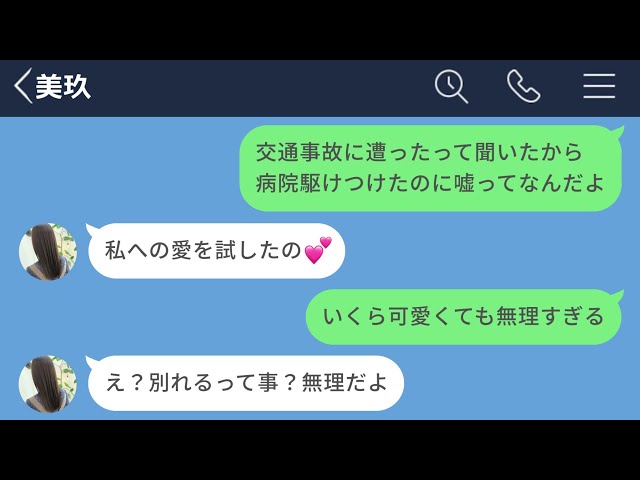Open the avatar beside 私への愛を試したの

tap(47, 252)
